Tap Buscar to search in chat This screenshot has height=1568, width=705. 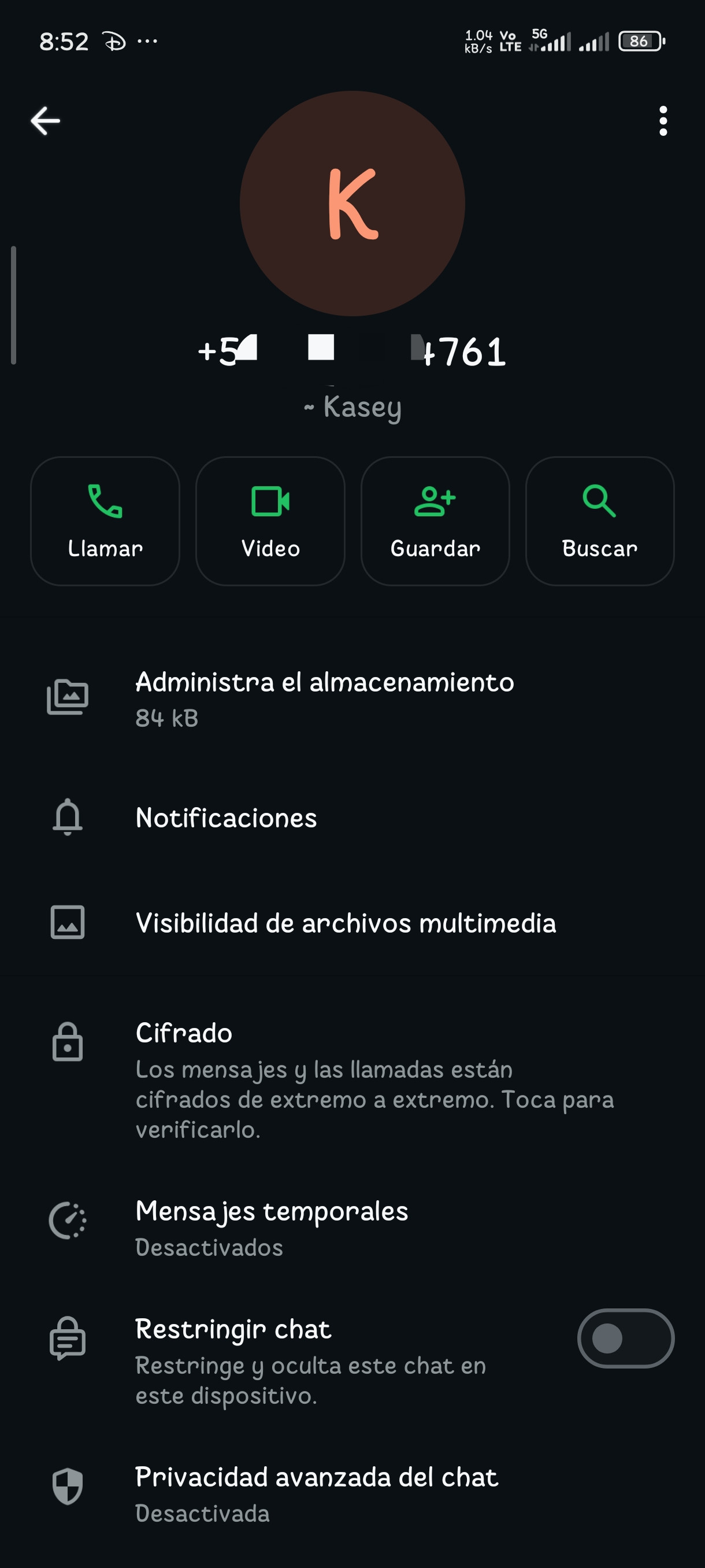600,521
